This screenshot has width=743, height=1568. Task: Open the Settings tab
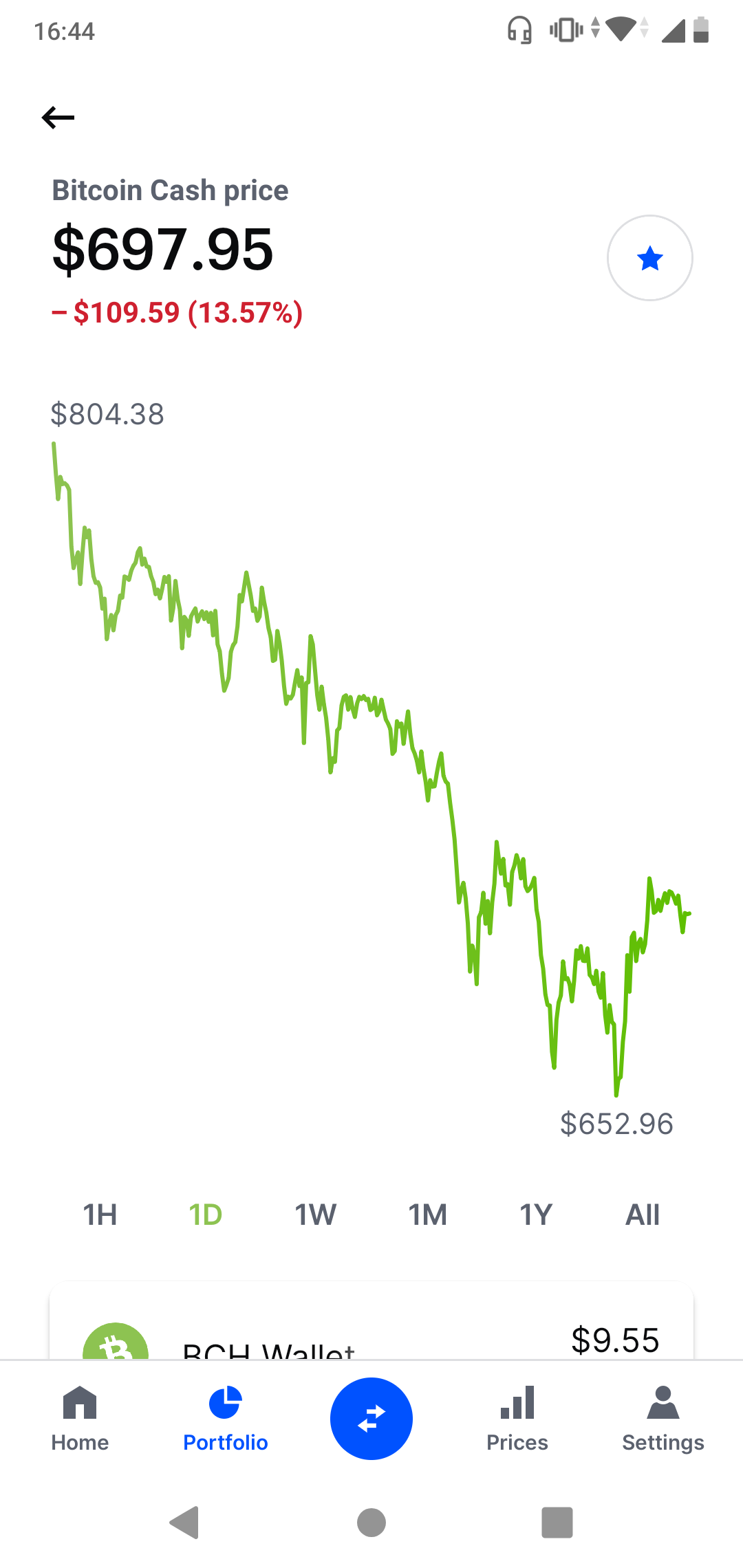[663, 1418]
